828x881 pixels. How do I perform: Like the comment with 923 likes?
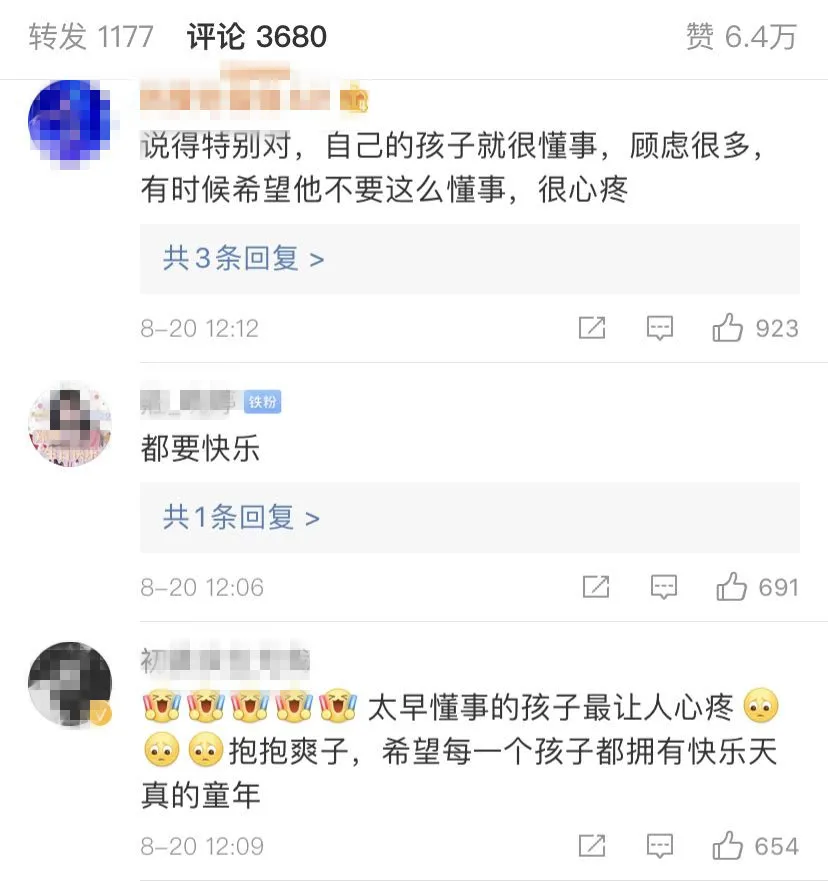click(728, 328)
